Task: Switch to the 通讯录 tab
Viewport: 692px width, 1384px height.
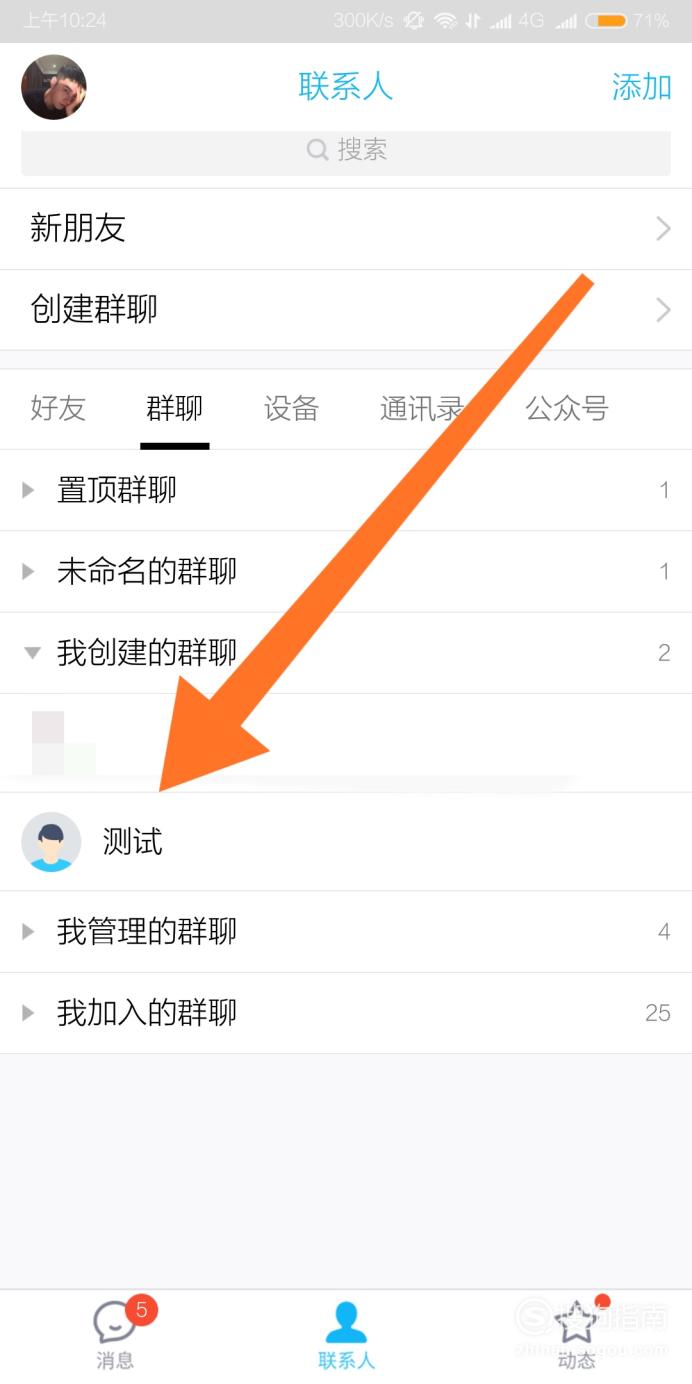Action: tap(421, 408)
